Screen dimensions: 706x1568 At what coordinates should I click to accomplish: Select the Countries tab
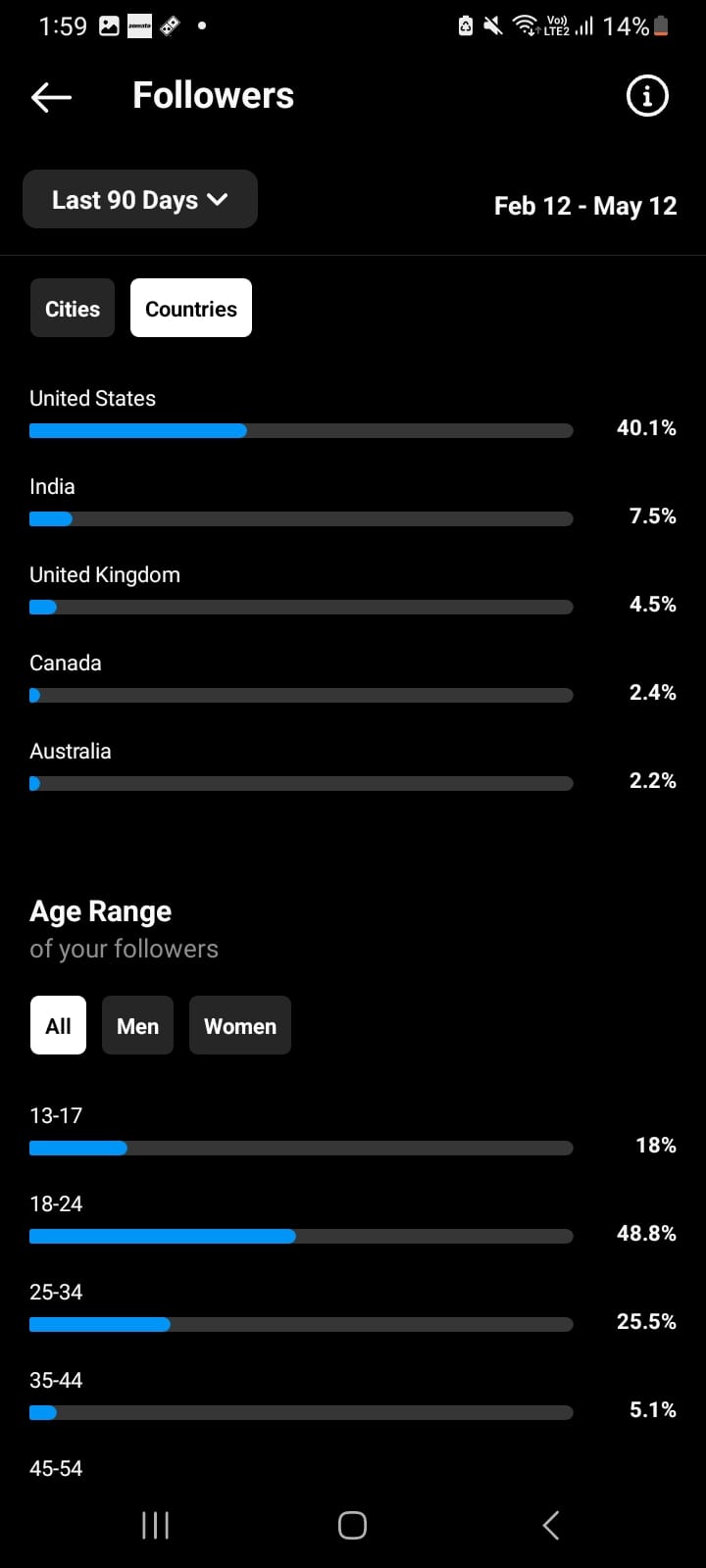191,309
